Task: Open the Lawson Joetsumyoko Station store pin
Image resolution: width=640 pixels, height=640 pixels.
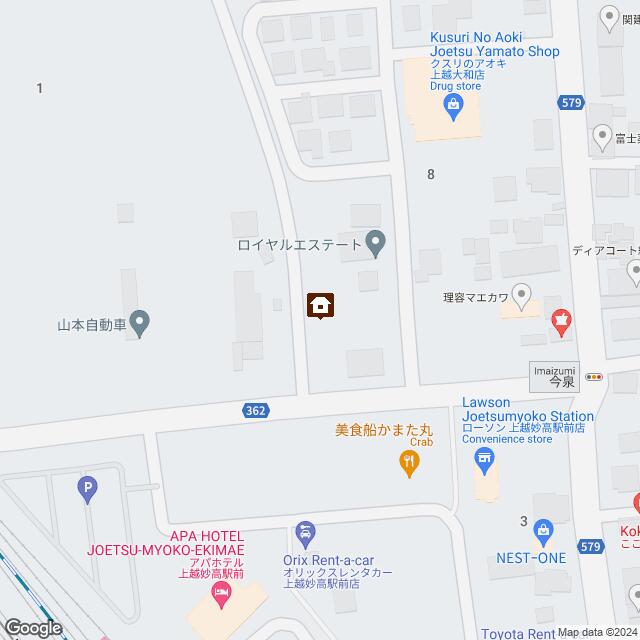Action: (x=484, y=461)
